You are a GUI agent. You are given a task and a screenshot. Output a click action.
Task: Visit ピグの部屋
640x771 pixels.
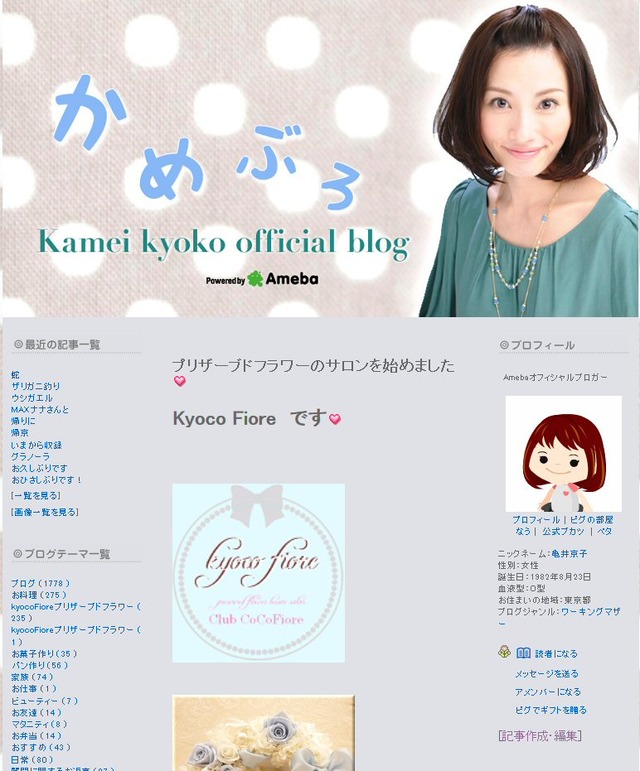[591, 520]
